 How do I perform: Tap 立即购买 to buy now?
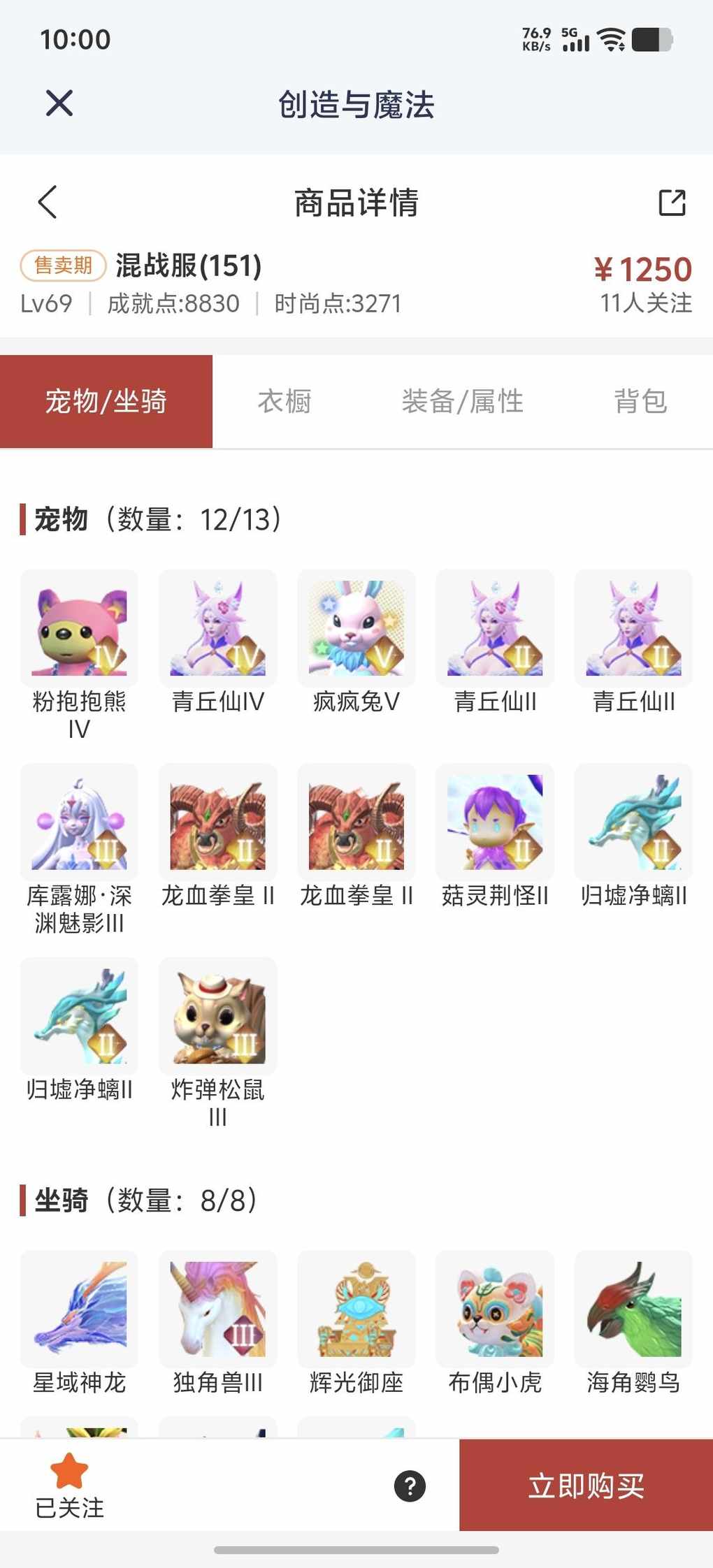click(586, 1486)
